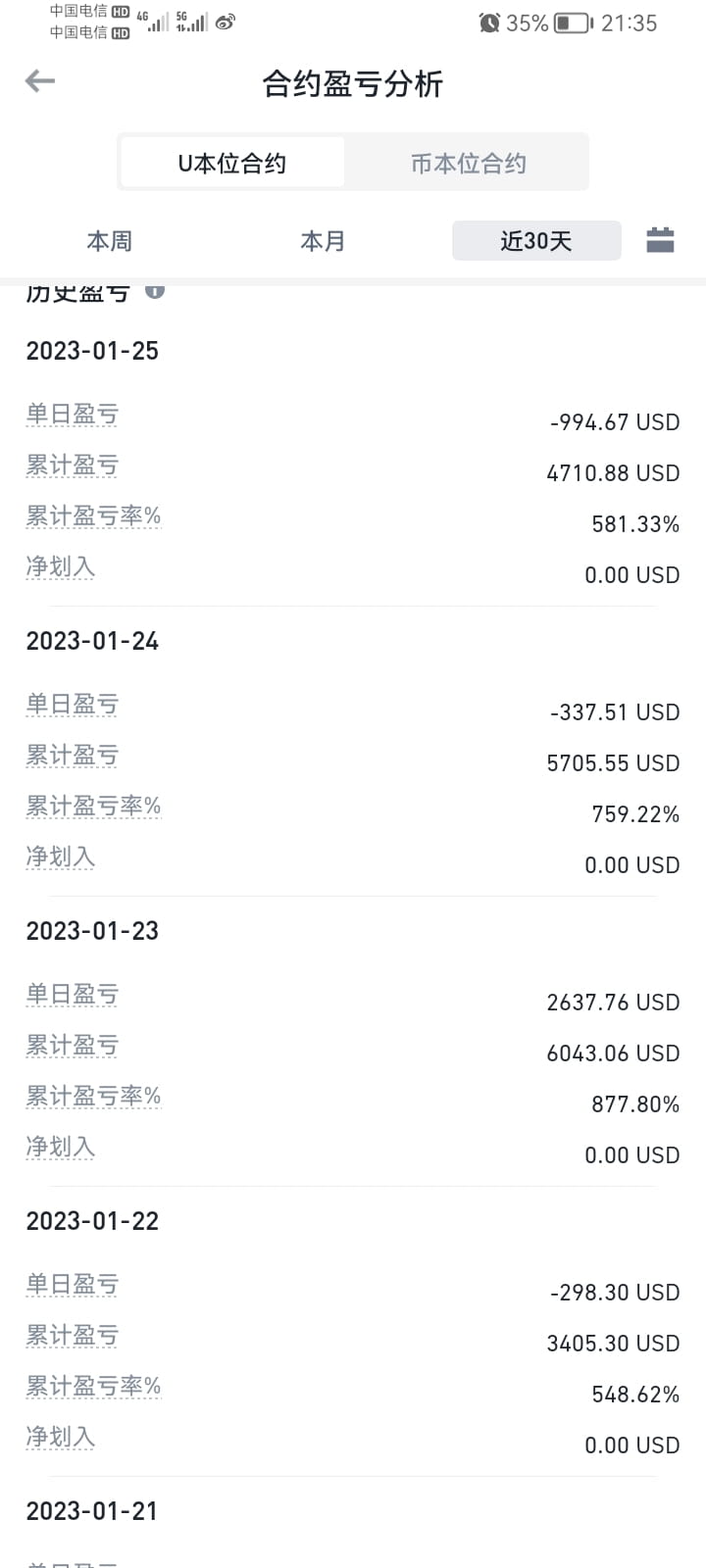Tap 累计盈亏率% label under 2023-01-22
The width and height of the screenshot is (706, 1568).
pyautogui.click(x=93, y=1387)
